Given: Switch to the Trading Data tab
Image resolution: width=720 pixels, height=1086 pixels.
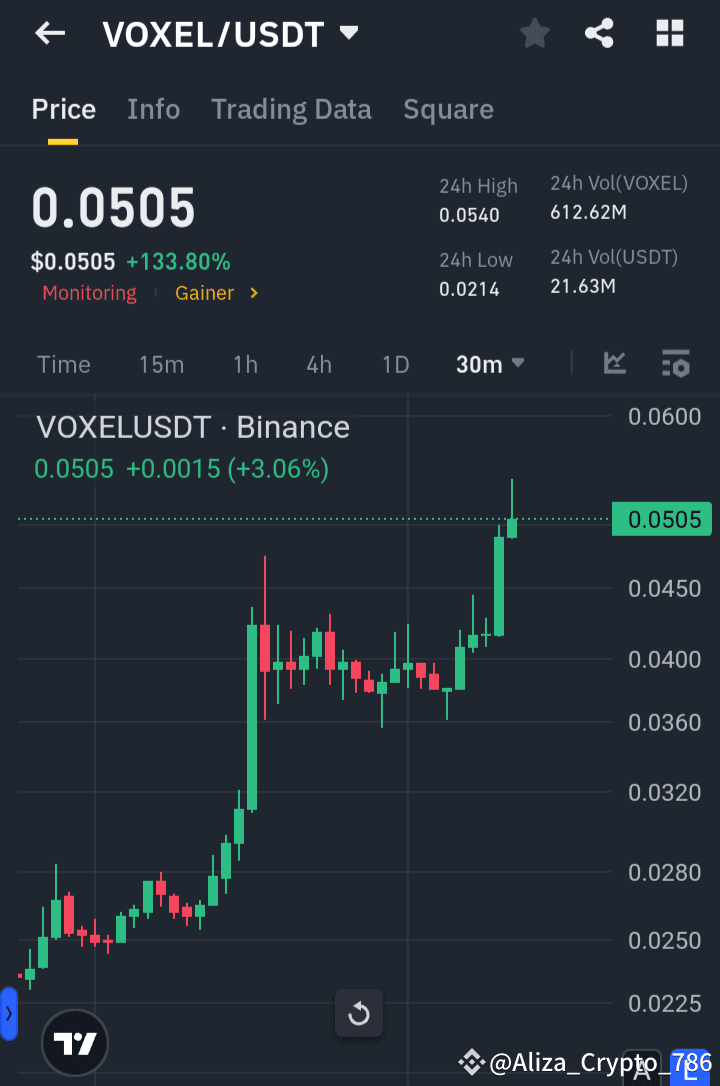Looking at the screenshot, I should [x=291, y=109].
